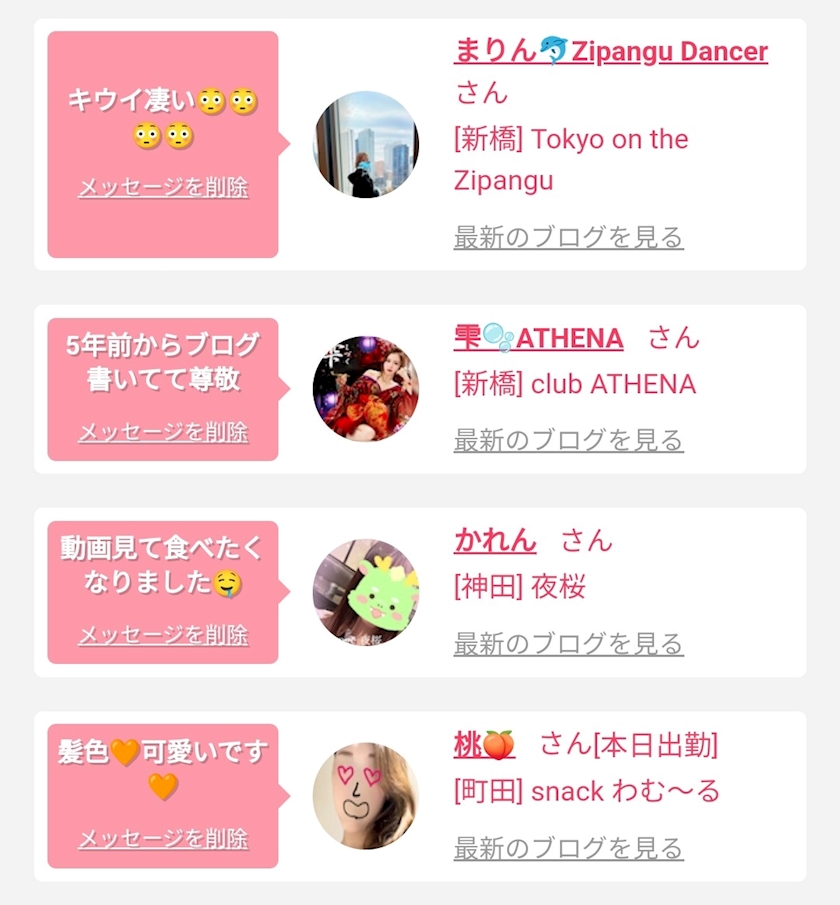
Task: Open かれん's profile link
Action: tap(495, 541)
